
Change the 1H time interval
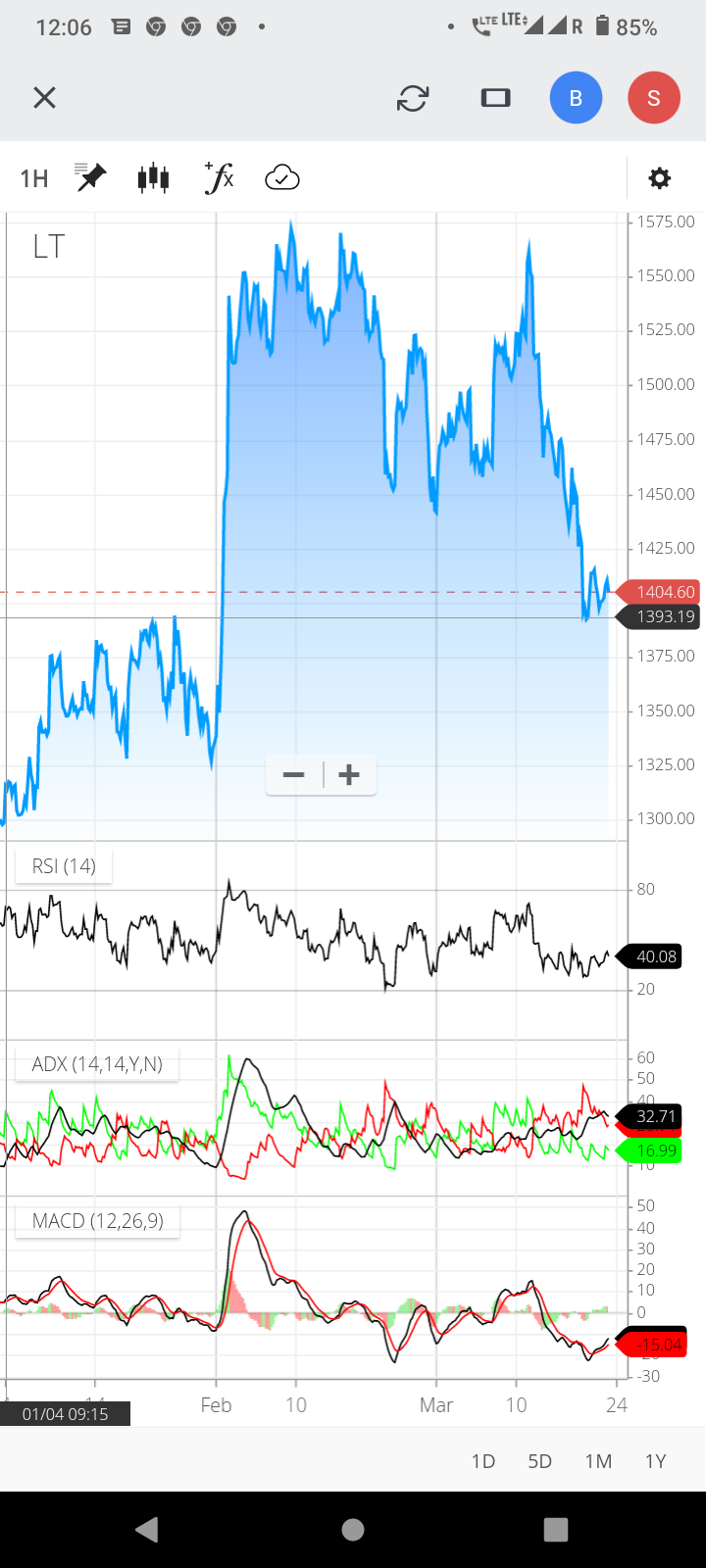(x=34, y=178)
